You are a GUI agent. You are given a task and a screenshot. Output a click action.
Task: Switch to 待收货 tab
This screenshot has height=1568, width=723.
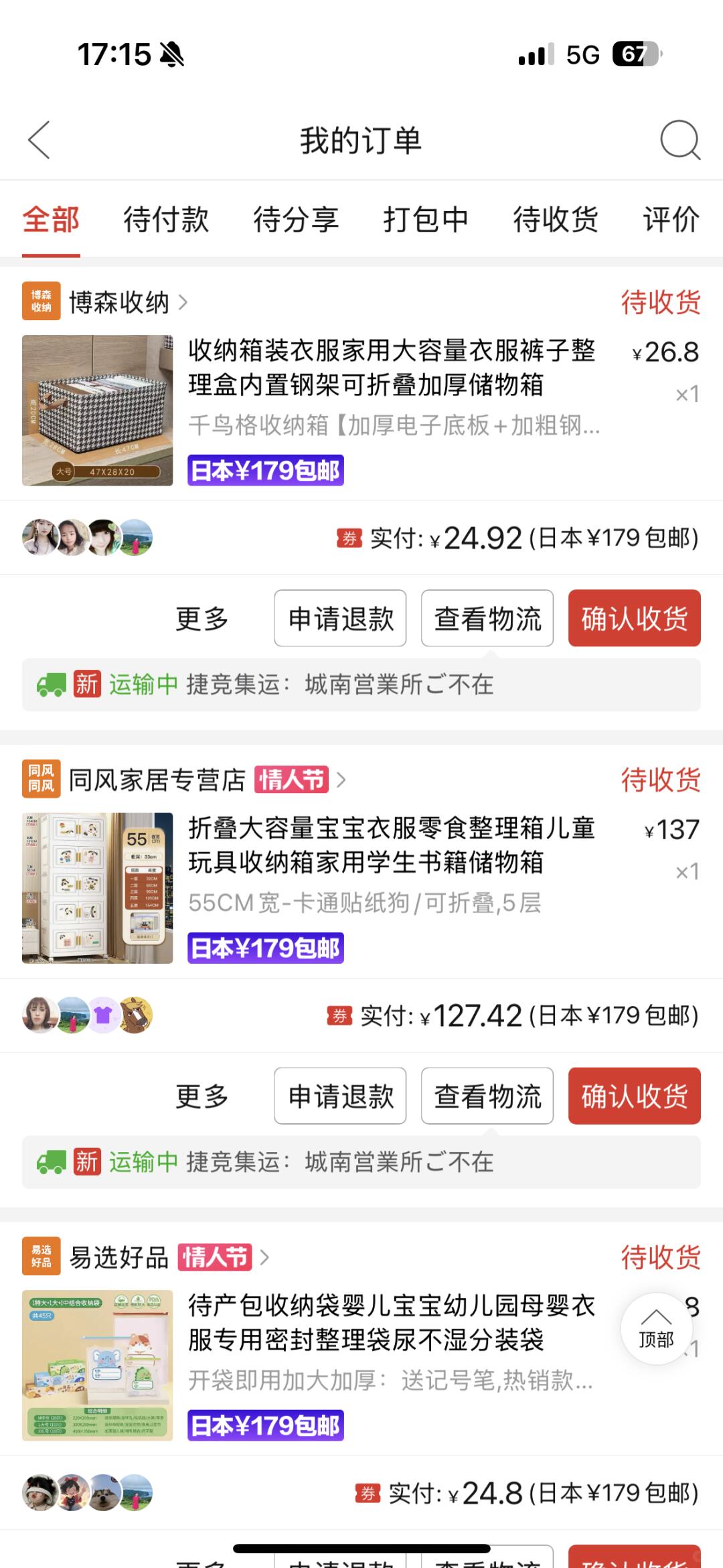click(556, 220)
